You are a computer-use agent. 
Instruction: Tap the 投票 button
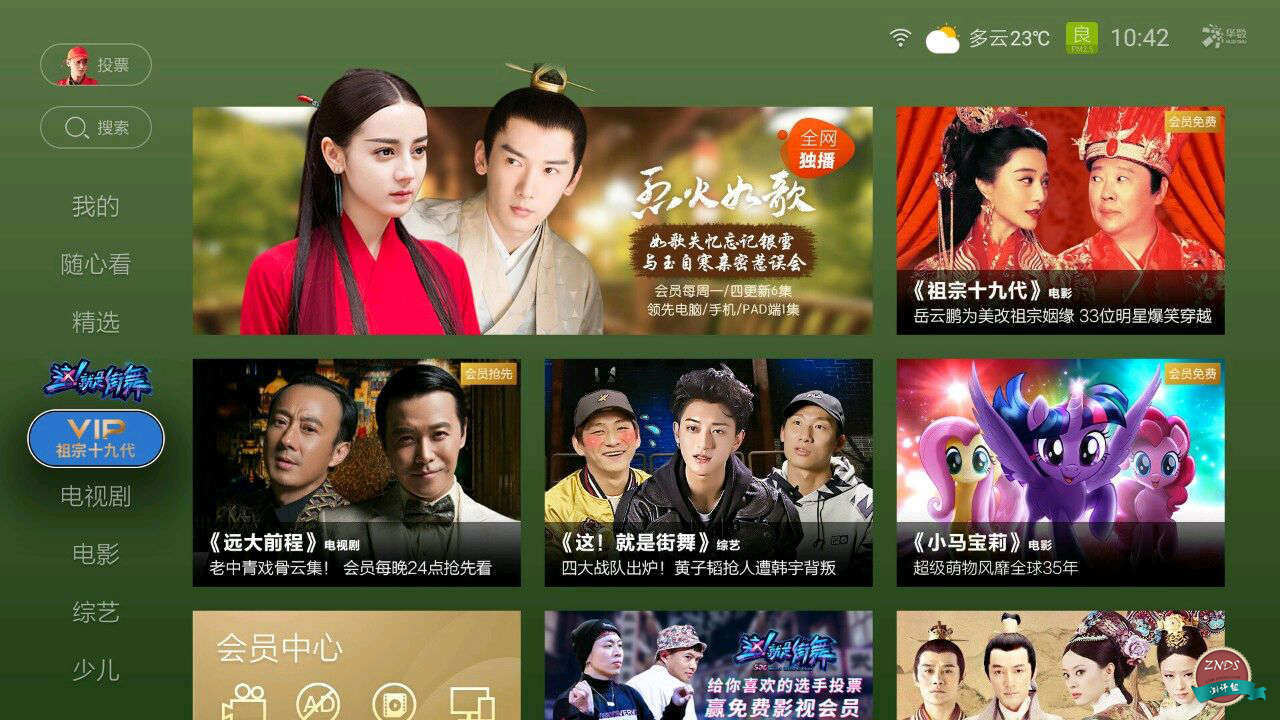(x=96, y=65)
